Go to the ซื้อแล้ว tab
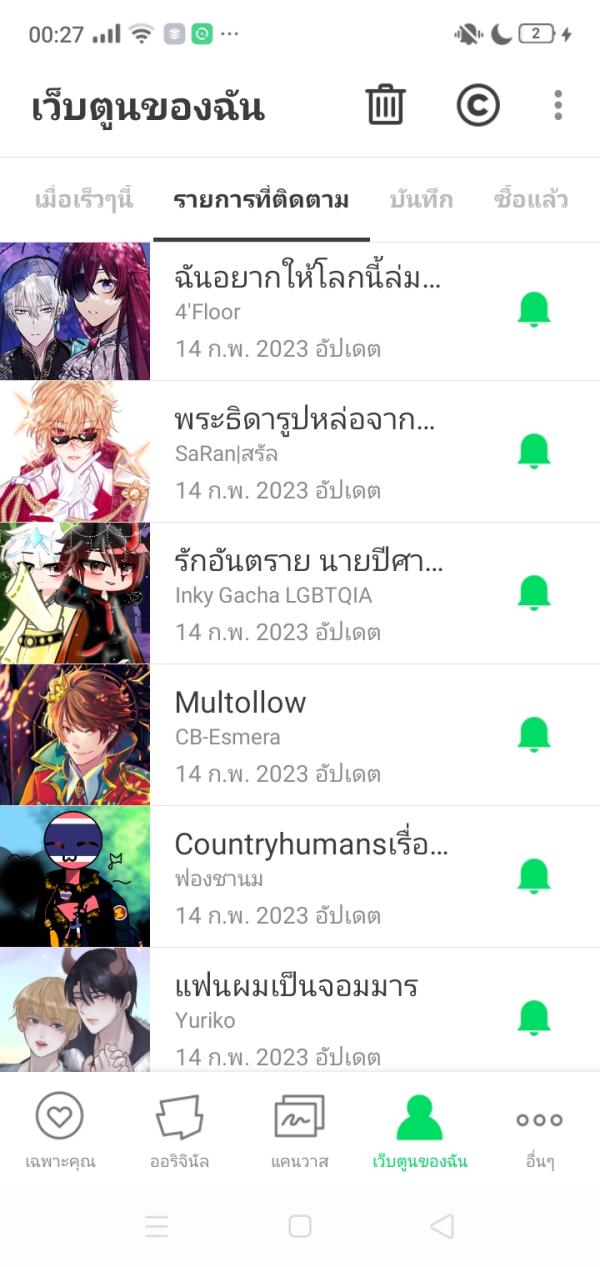Image resolution: width=600 pixels, height=1267 pixels. 530,199
